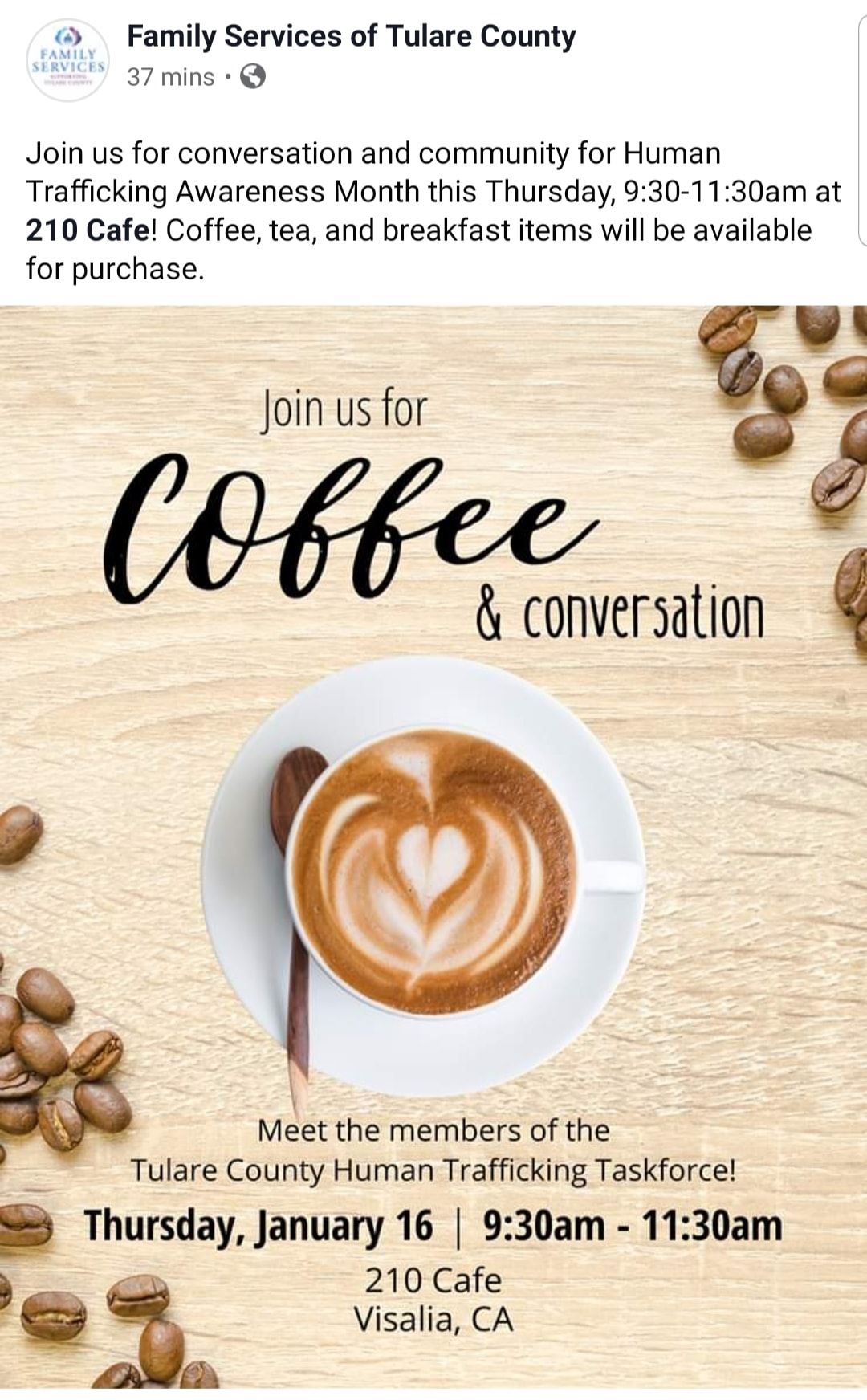Open the 210 Cafe link in post
Image resolution: width=867 pixels, height=1400 pixels.
coord(87,230)
